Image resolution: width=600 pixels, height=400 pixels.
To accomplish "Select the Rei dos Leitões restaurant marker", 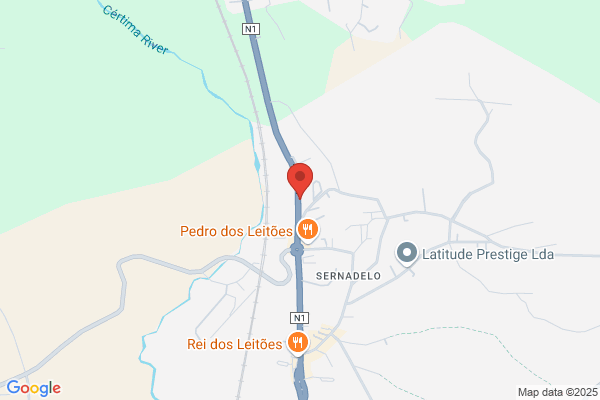I will tap(297, 344).
